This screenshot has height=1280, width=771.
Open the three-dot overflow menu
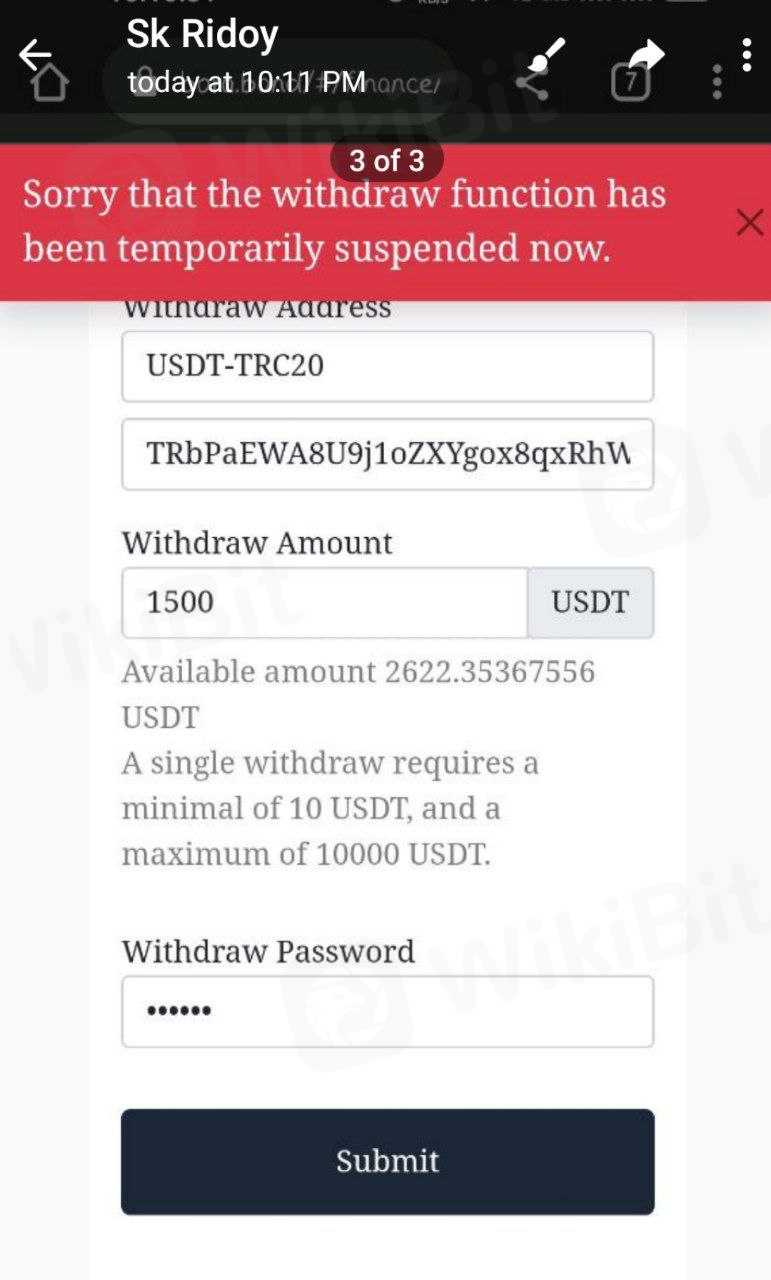[x=746, y=55]
